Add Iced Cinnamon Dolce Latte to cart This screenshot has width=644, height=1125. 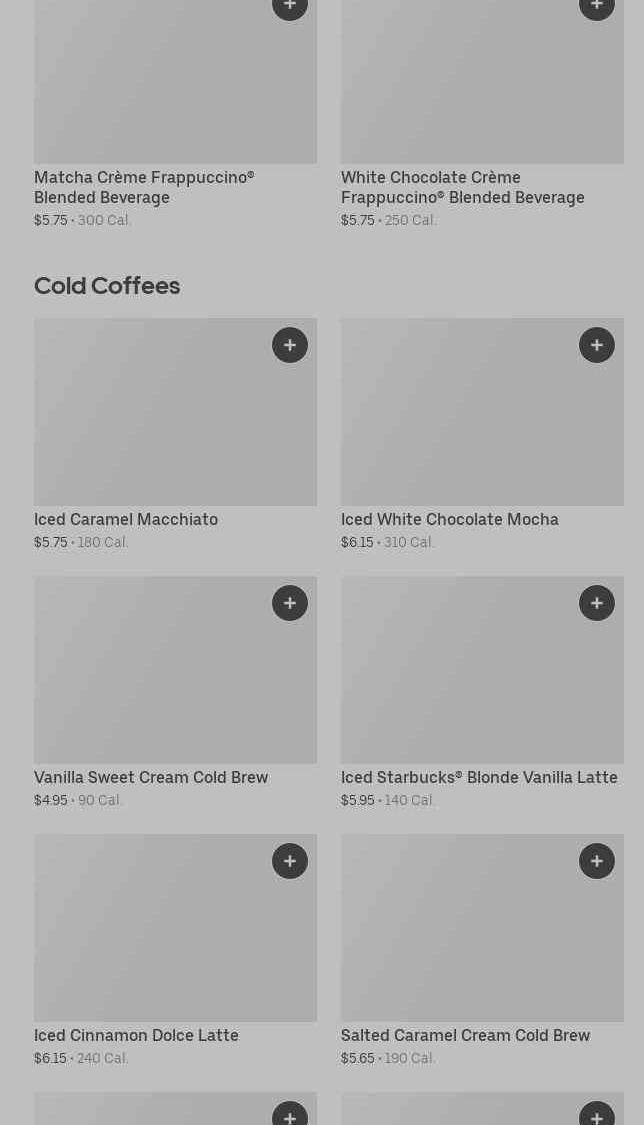pyautogui.click(x=290, y=861)
